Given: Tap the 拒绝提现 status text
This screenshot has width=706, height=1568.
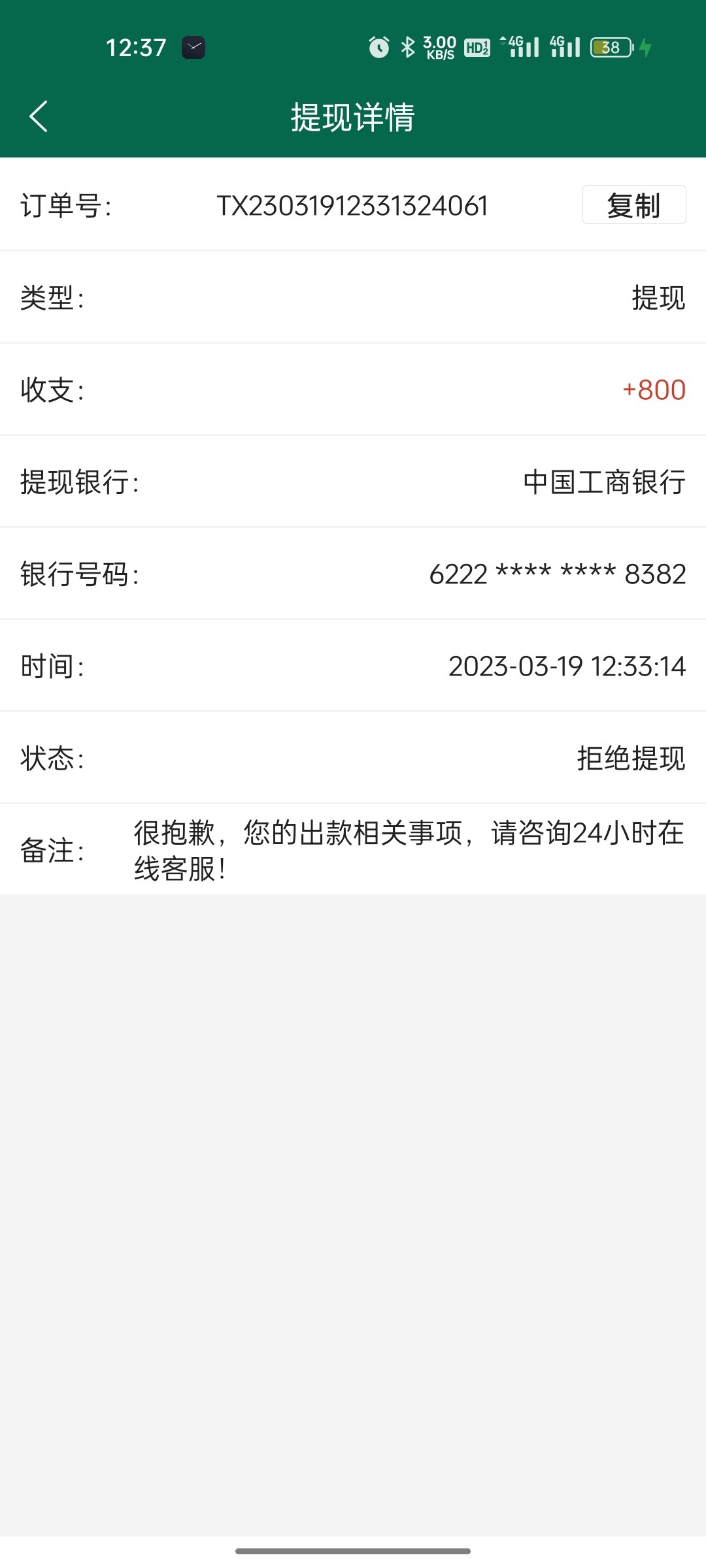Looking at the screenshot, I should pyautogui.click(x=632, y=759).
